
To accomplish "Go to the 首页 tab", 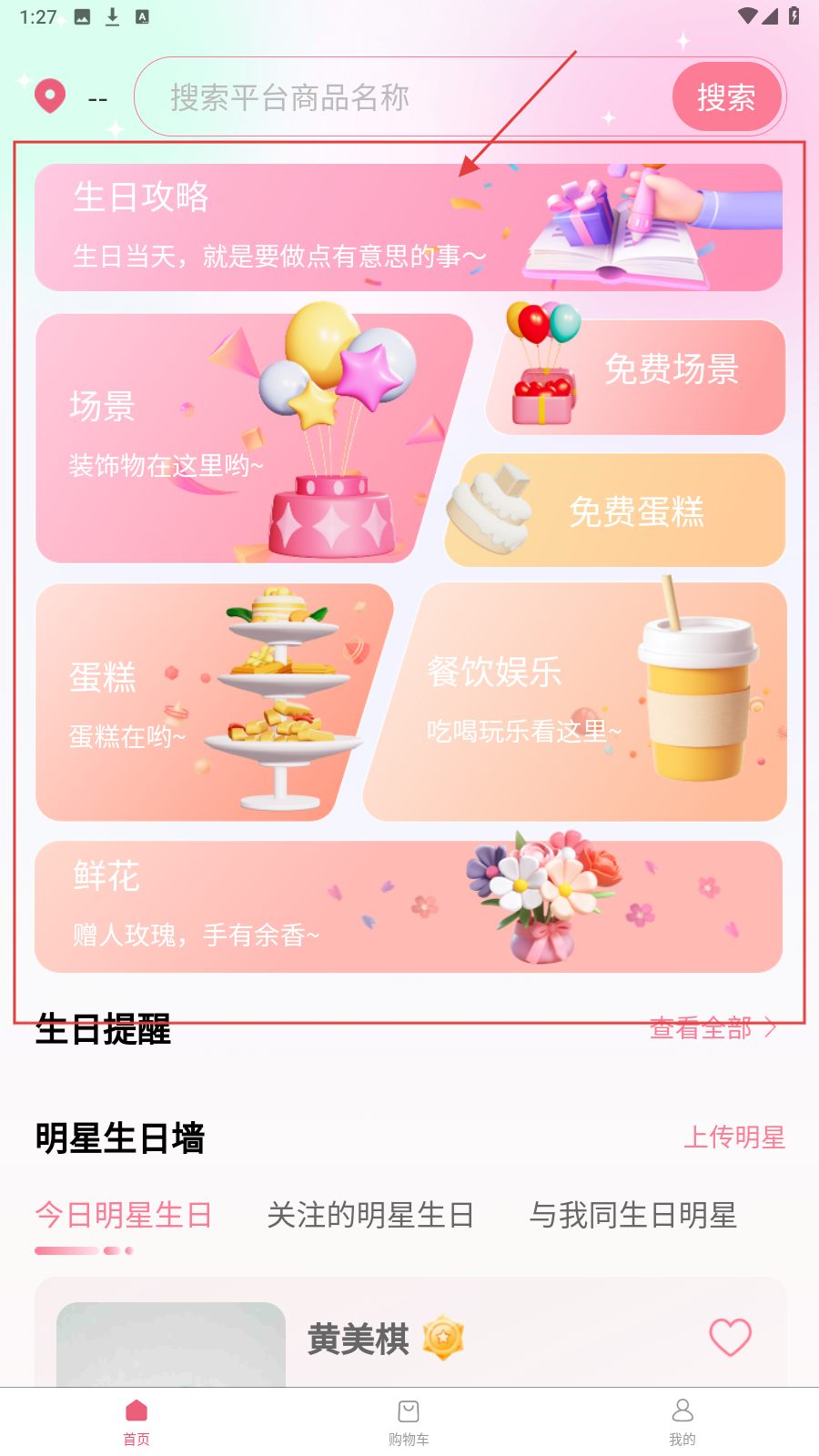I will click(136, 1422).
